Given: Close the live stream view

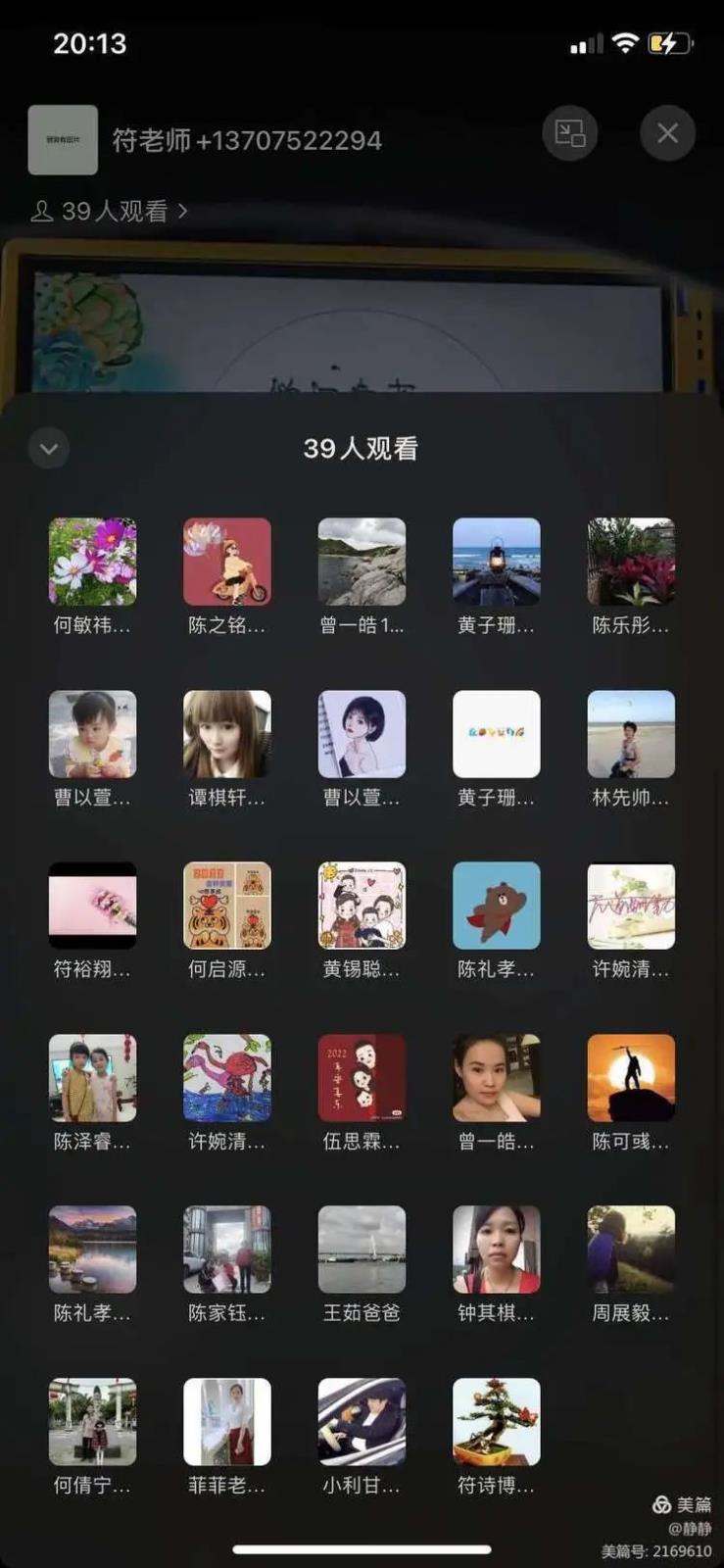Looking at the screenshot, I should [667, 133].
